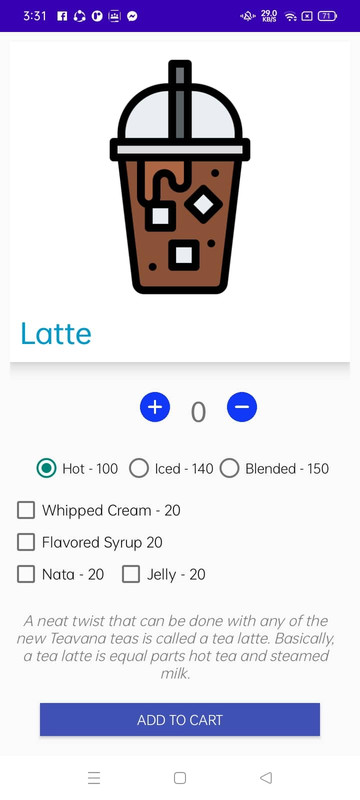Go back using the system back button

click(x=266, y=778)
